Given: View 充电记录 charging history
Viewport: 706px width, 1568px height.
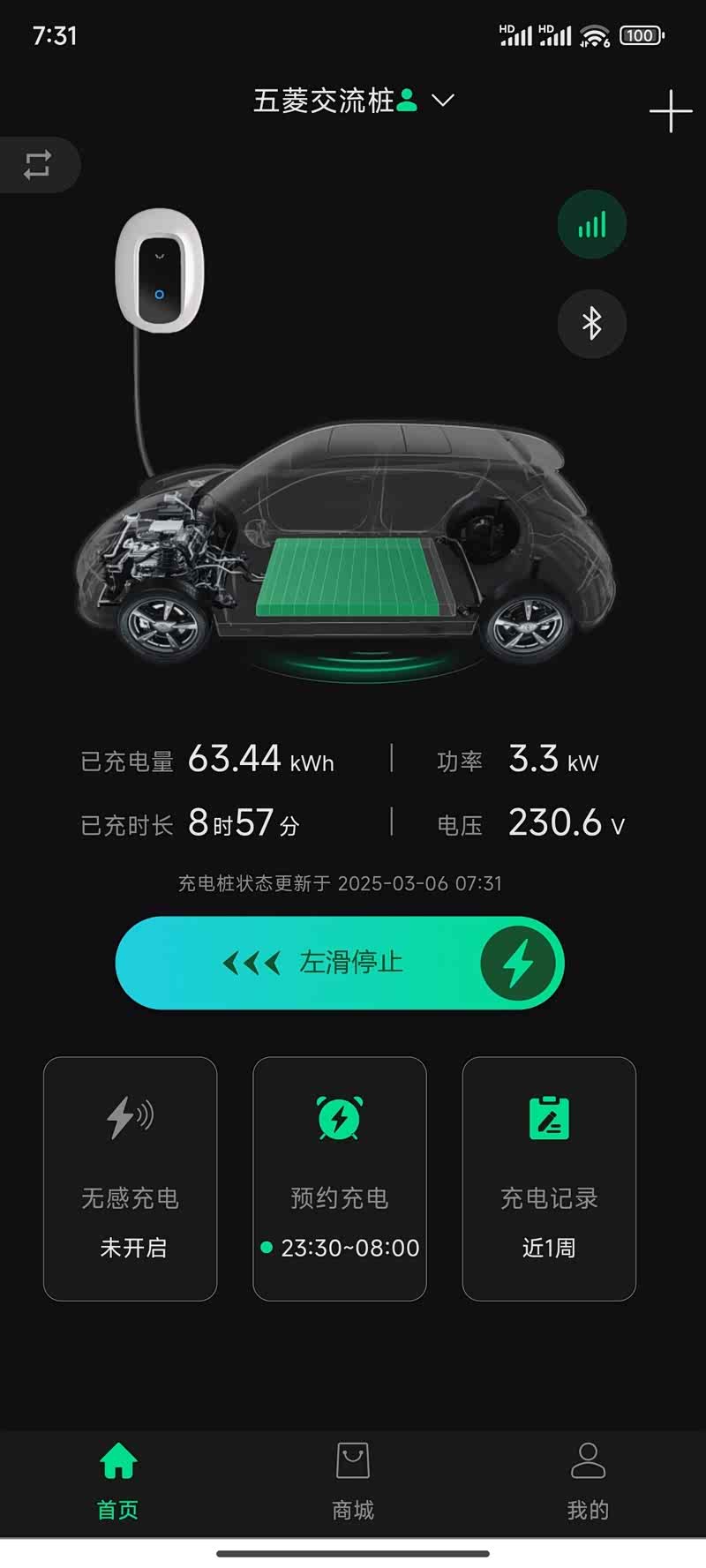Looking at the screenshot, I should click(x=549, y=1178).
